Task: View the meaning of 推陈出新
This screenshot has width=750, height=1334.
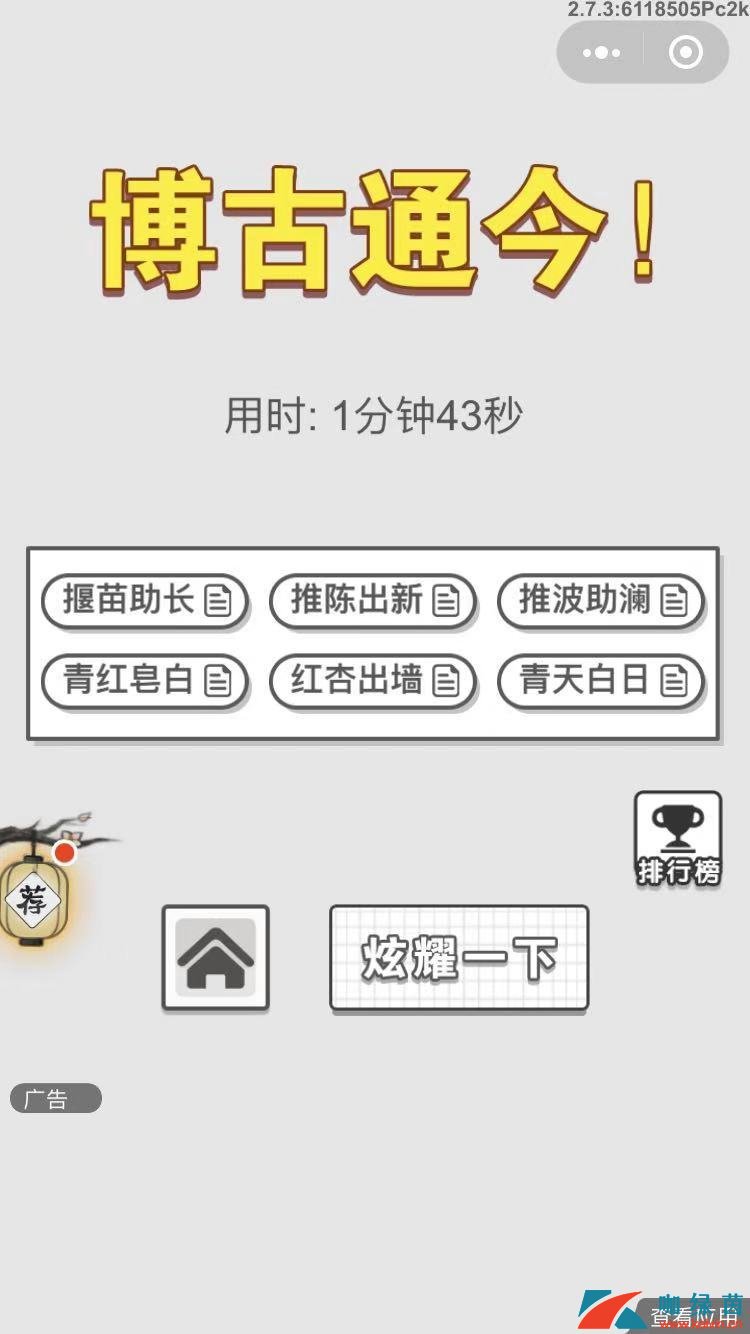Action: point(373,601)
